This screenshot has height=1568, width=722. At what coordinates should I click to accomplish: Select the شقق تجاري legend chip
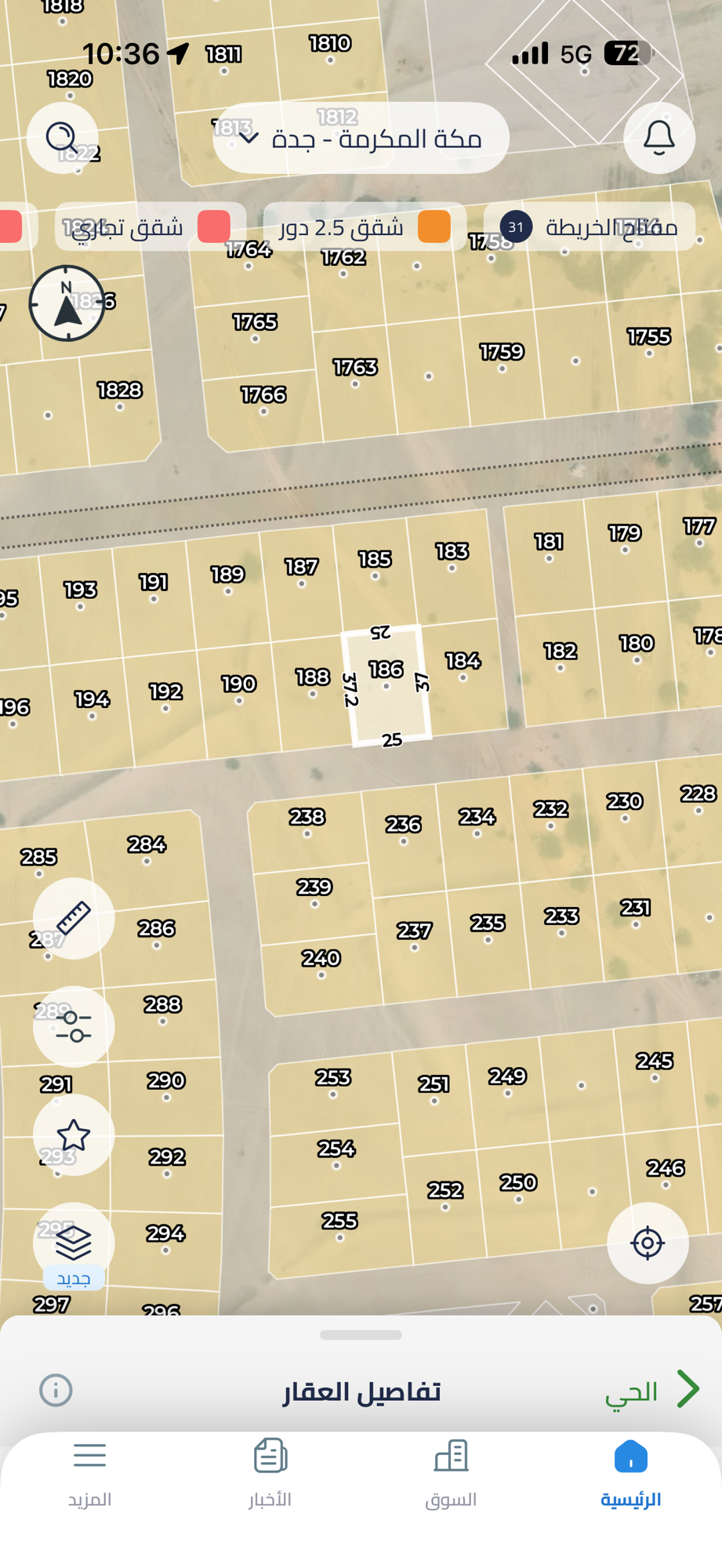tap(151, 227)
